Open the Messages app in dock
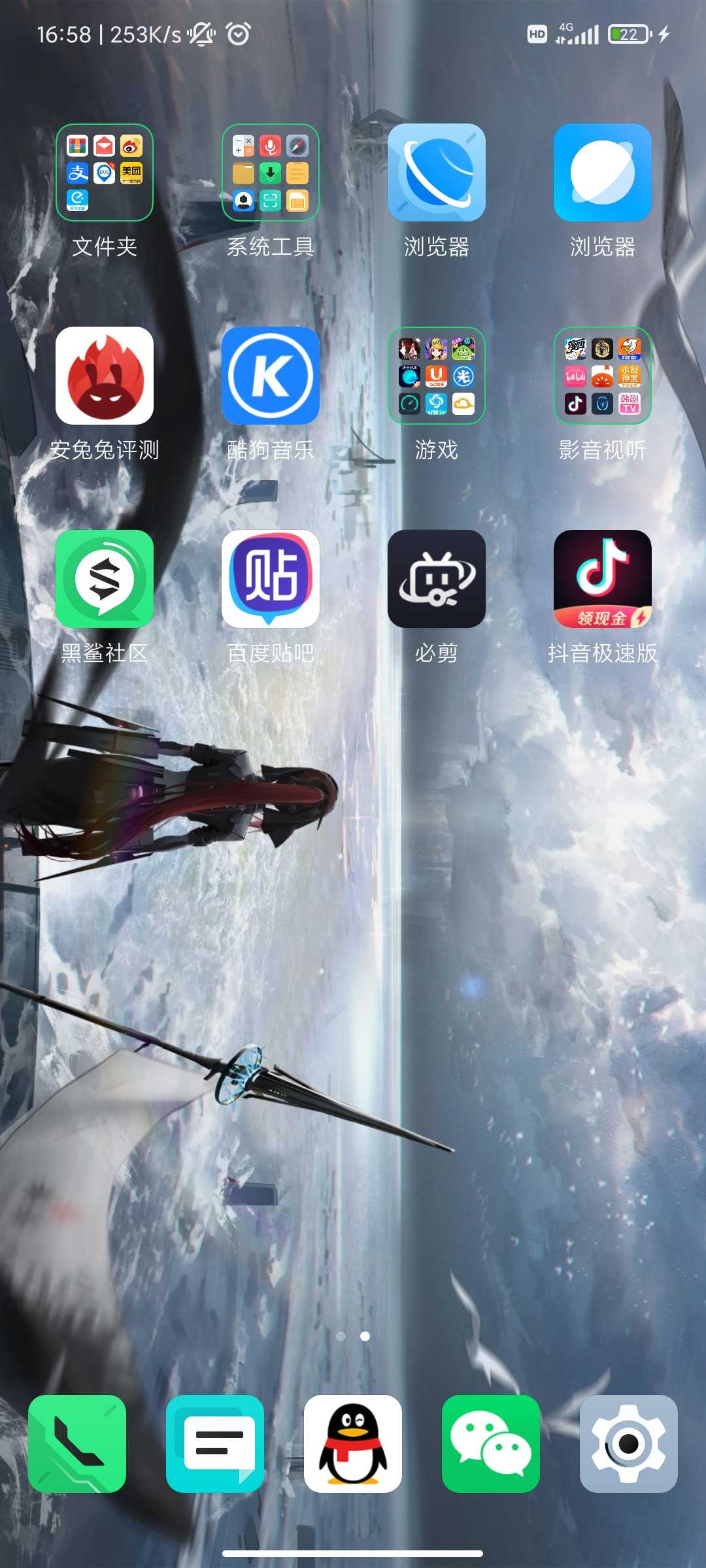Screen dimensions: 706x1568 pyautogui.click(x=215, y=1444)
